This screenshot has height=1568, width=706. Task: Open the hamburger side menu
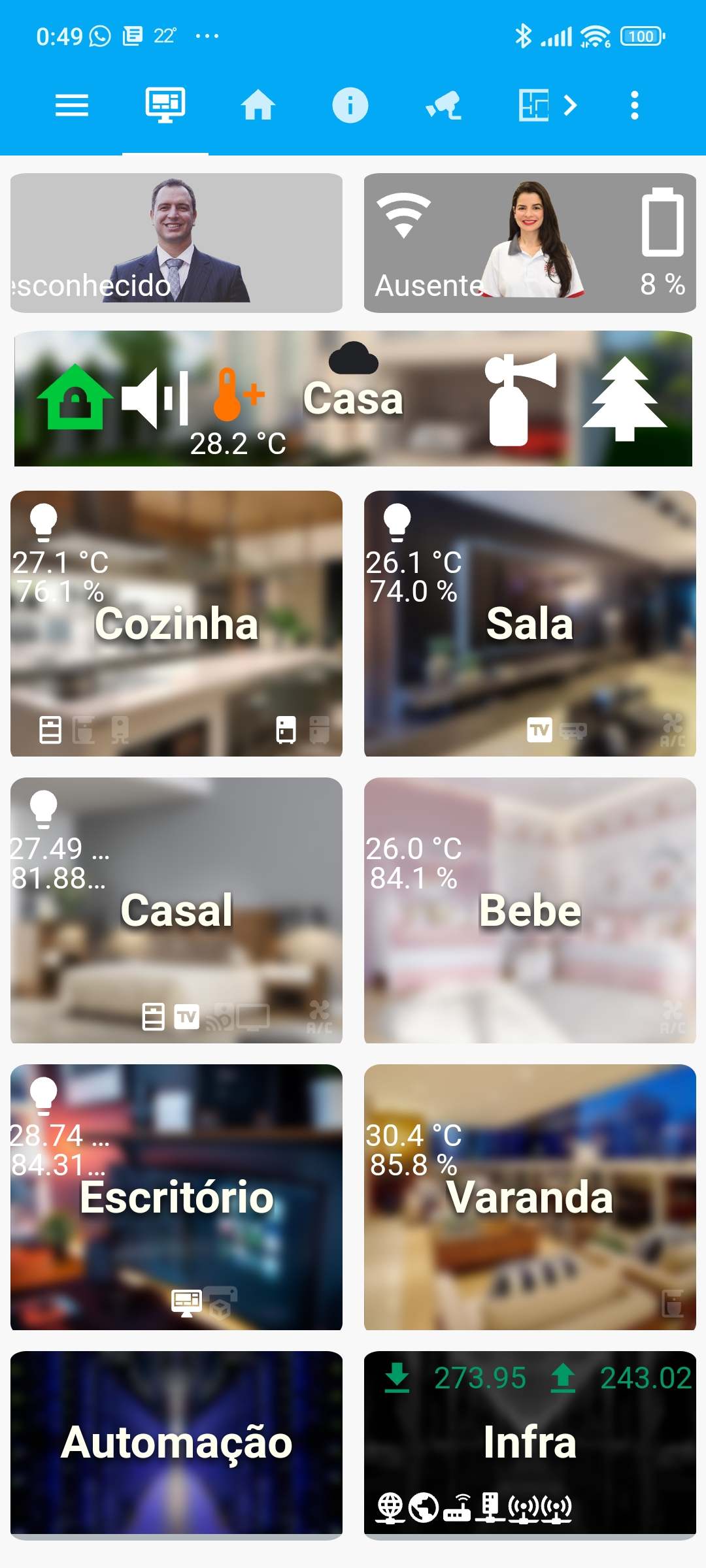coord(72,105)
